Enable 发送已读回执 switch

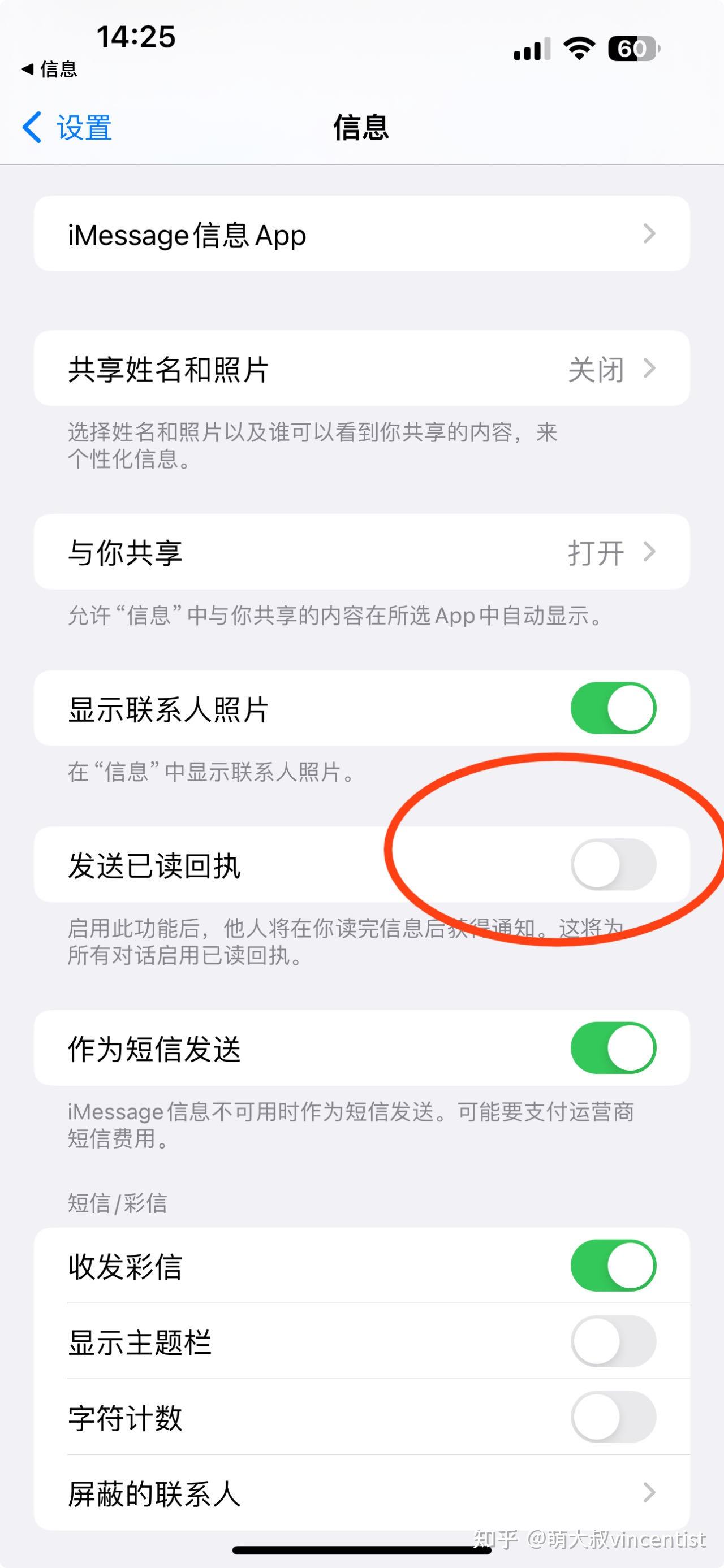tap(613, 864)
